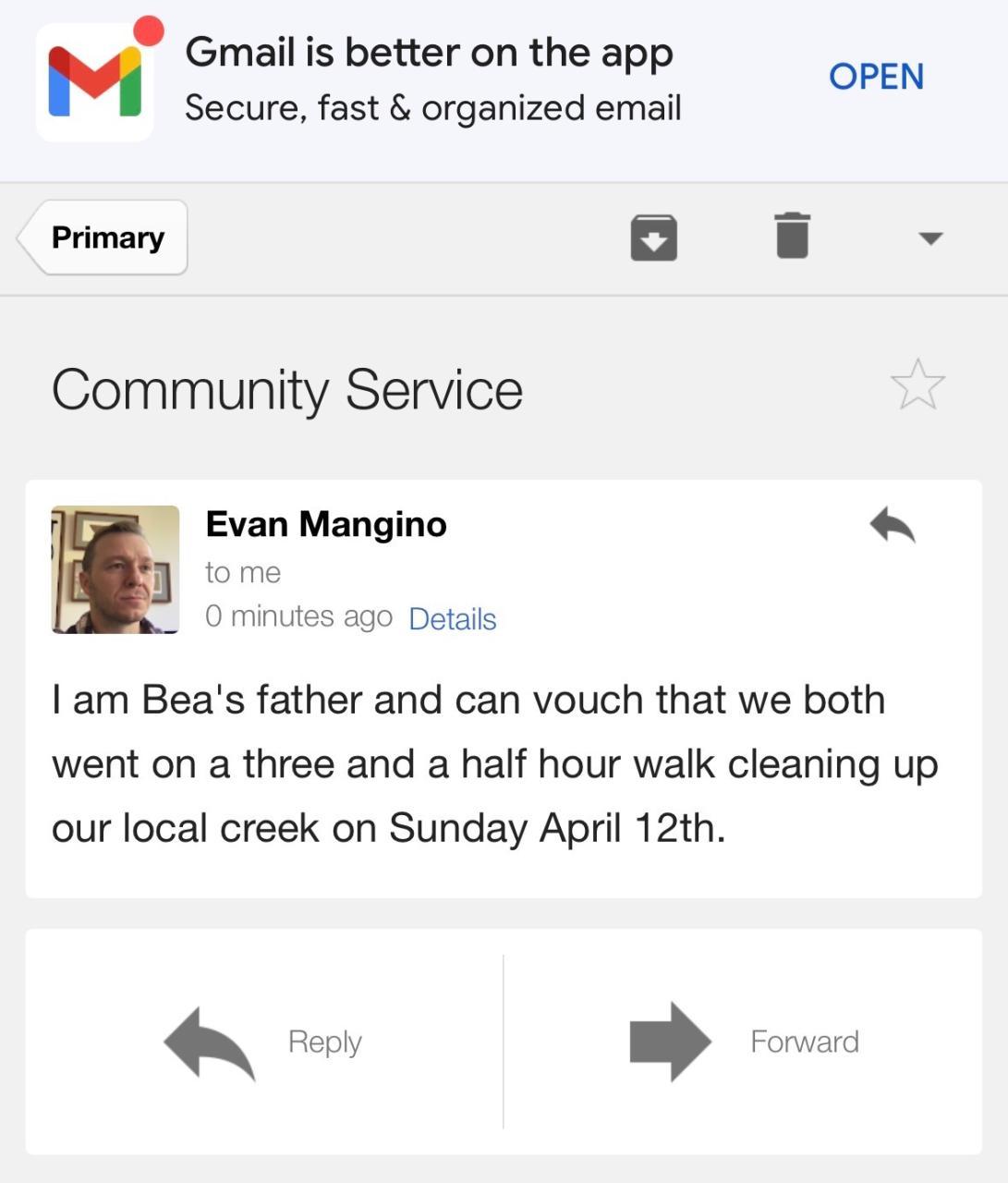
Task: Tap the Reply button below the message
Action: coord(264,1042)
